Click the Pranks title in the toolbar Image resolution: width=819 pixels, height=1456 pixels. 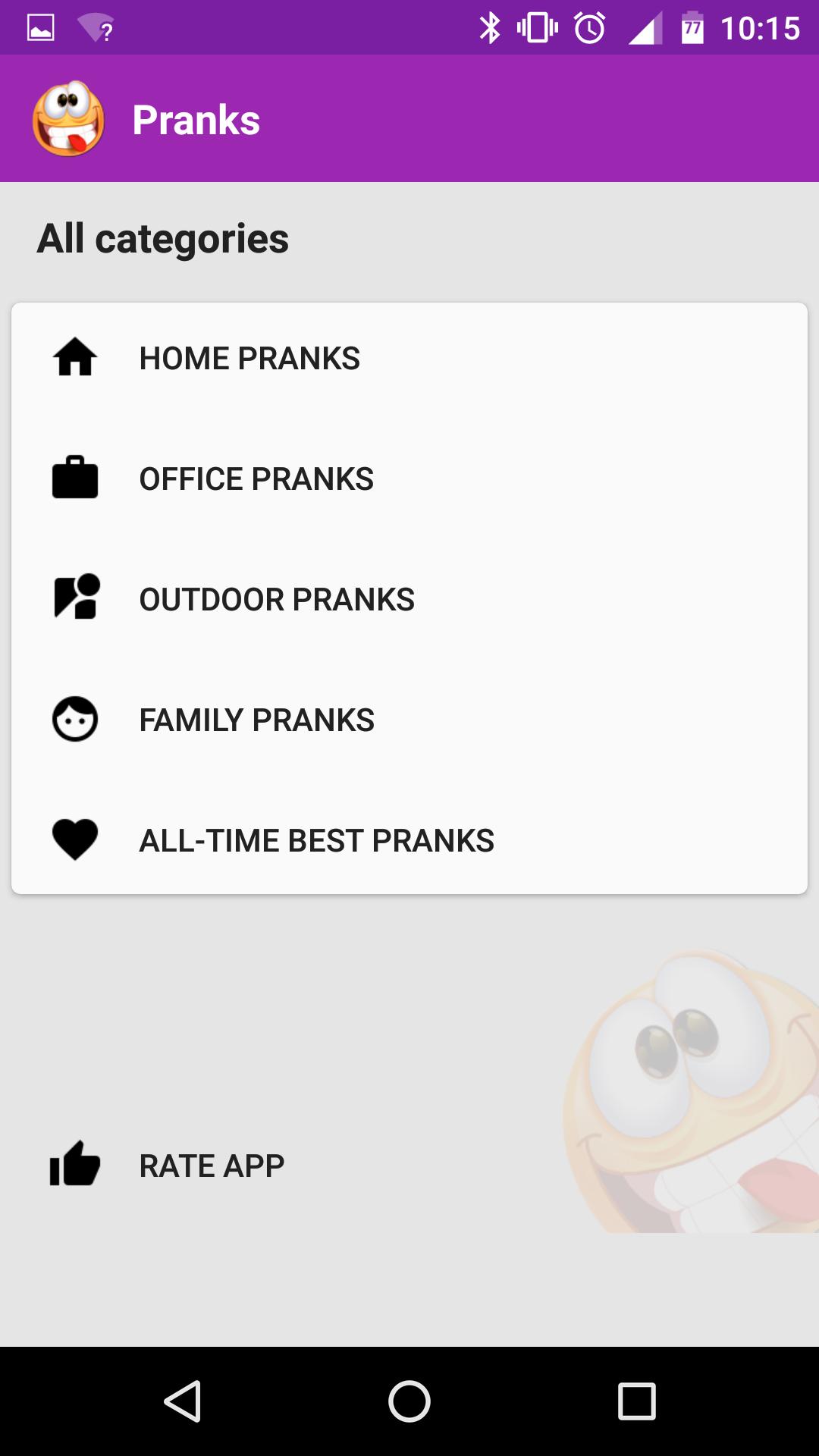[196, 118]
